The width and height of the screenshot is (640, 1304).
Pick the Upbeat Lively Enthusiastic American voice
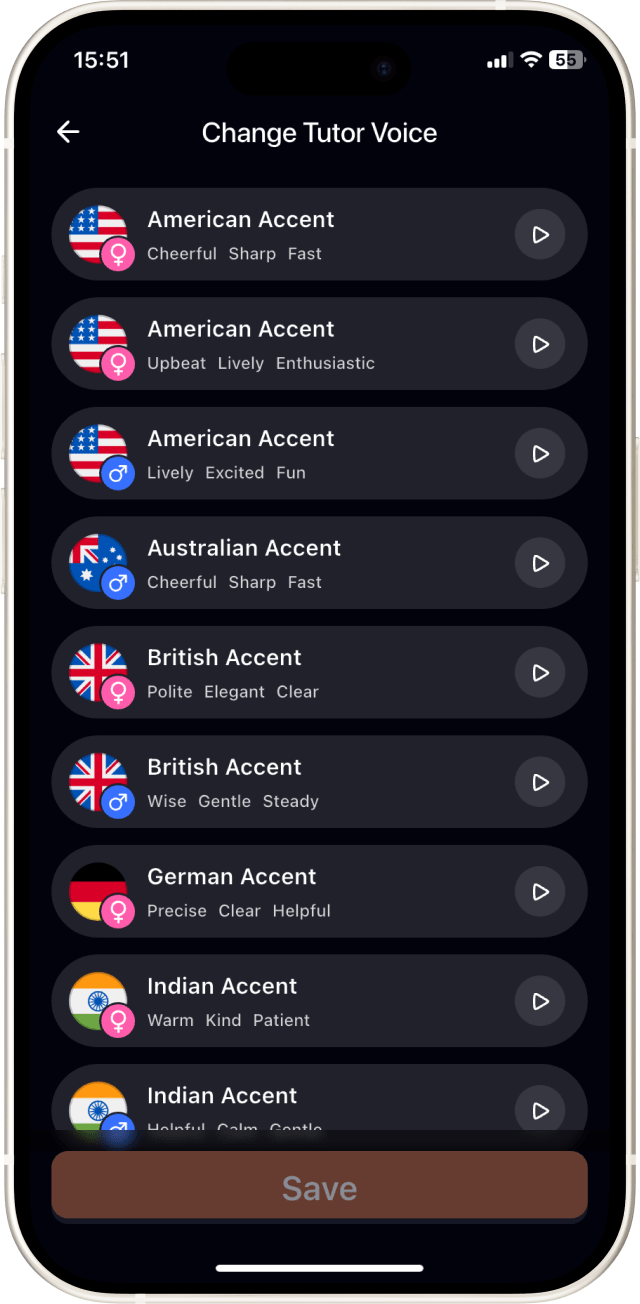pos(300,344)
